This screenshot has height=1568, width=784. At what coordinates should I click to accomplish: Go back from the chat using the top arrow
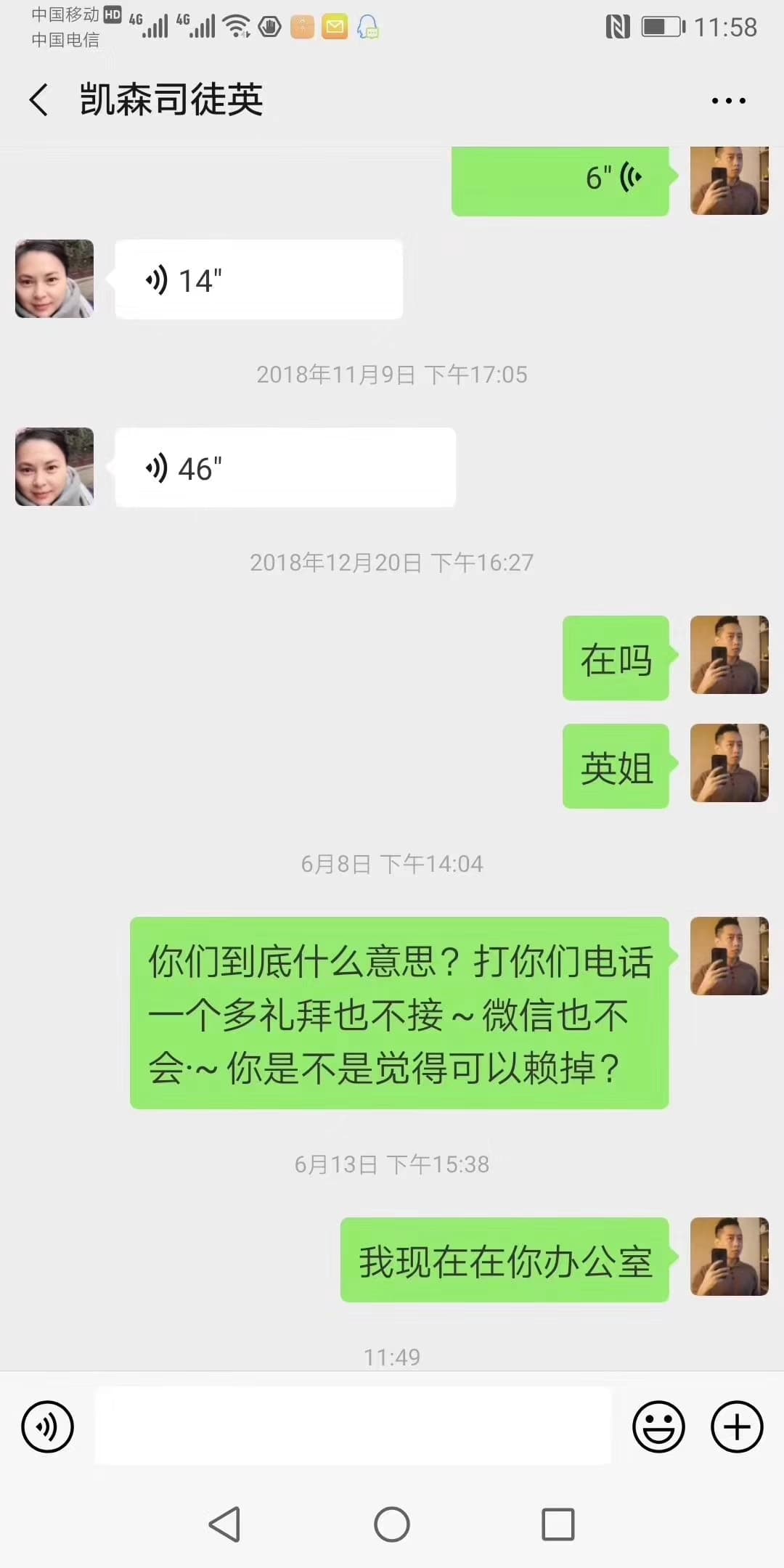pos(39,99)
